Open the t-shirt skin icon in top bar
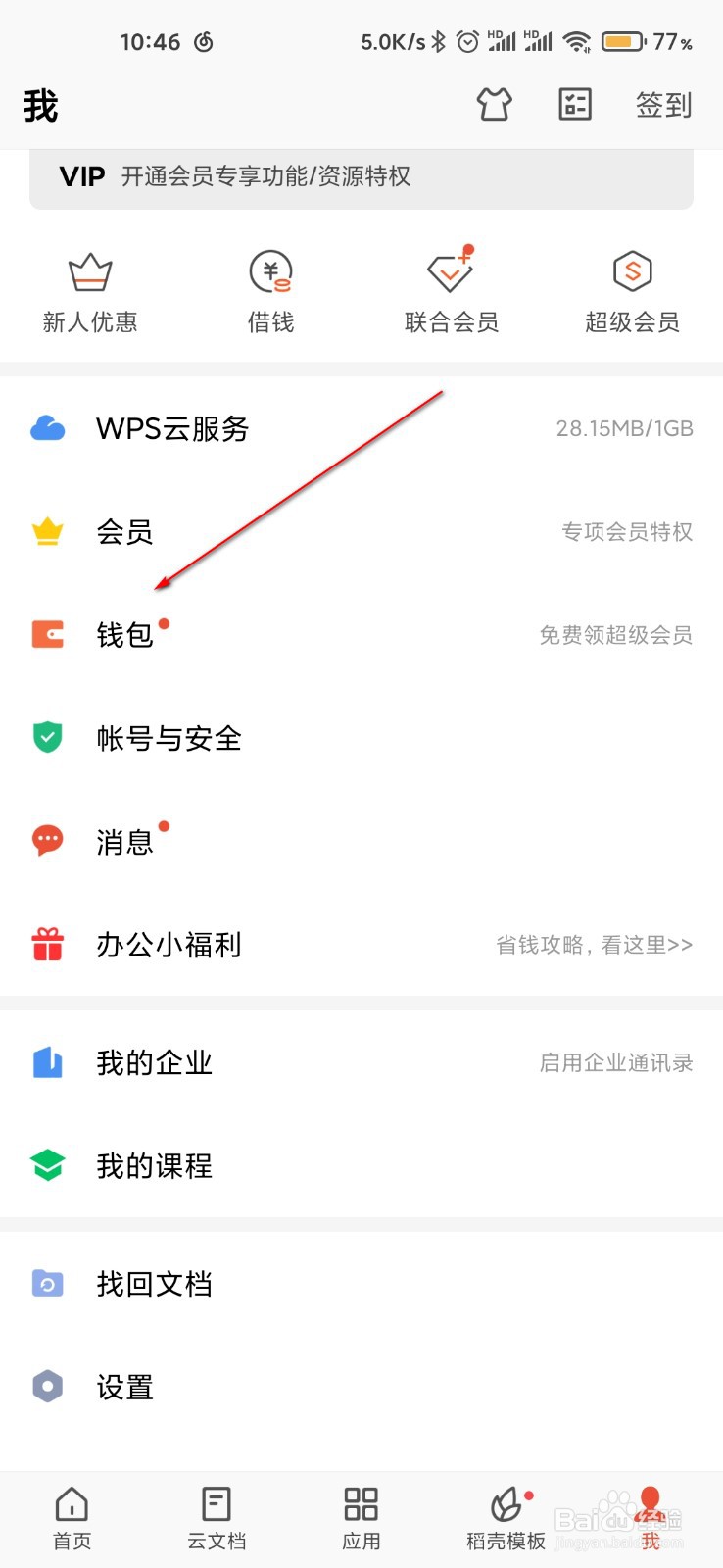The image size is (723, 1568). point(494,104)
